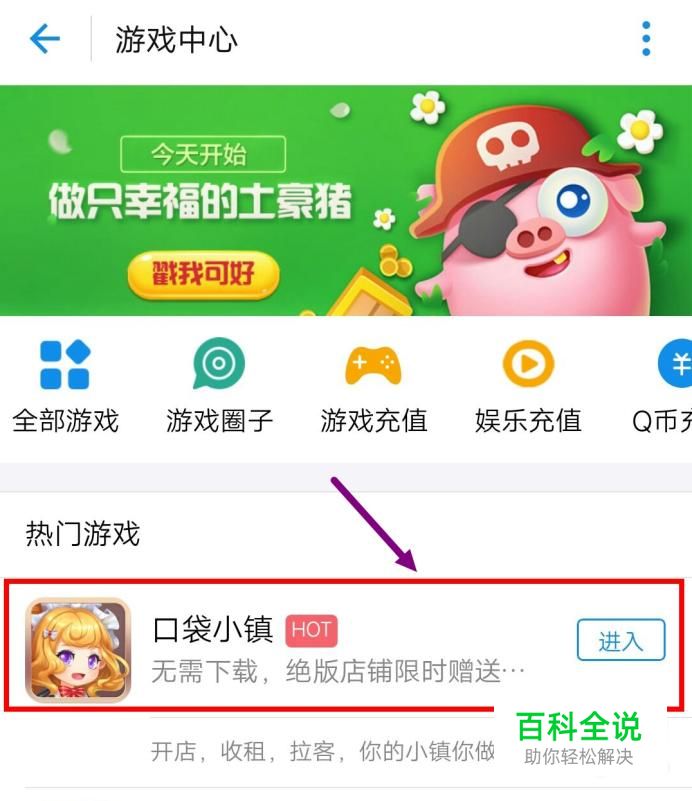Open the 口袋小镇 game row
692x801 pixels.
click(x=343, y=645)
